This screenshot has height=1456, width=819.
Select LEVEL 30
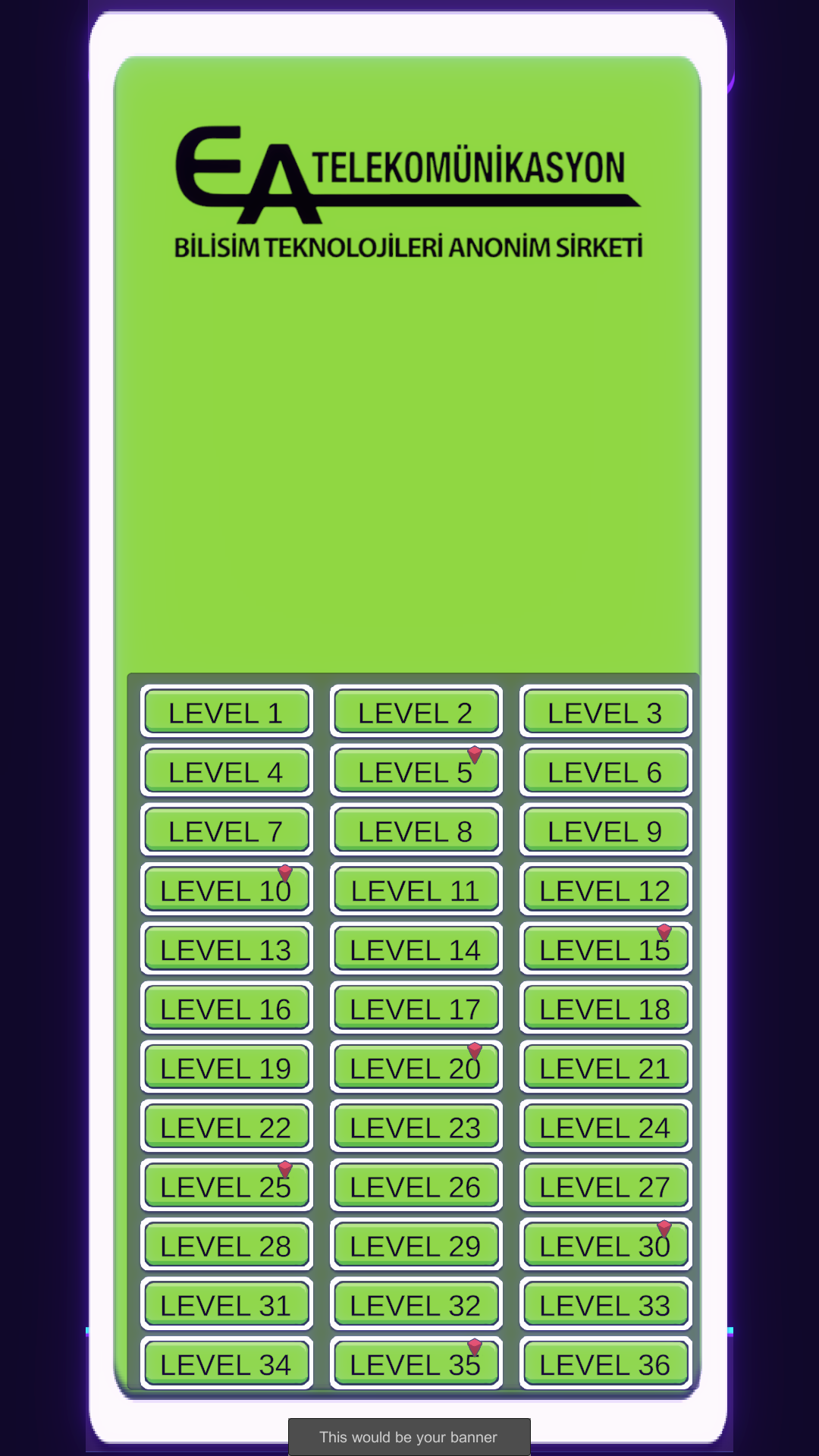pyautogui.click(x=605, y=1244)
